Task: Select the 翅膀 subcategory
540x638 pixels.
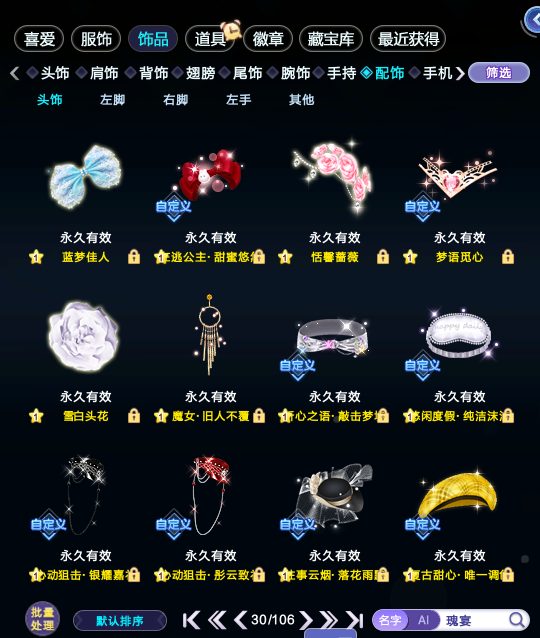Action: tap(200, 73)
